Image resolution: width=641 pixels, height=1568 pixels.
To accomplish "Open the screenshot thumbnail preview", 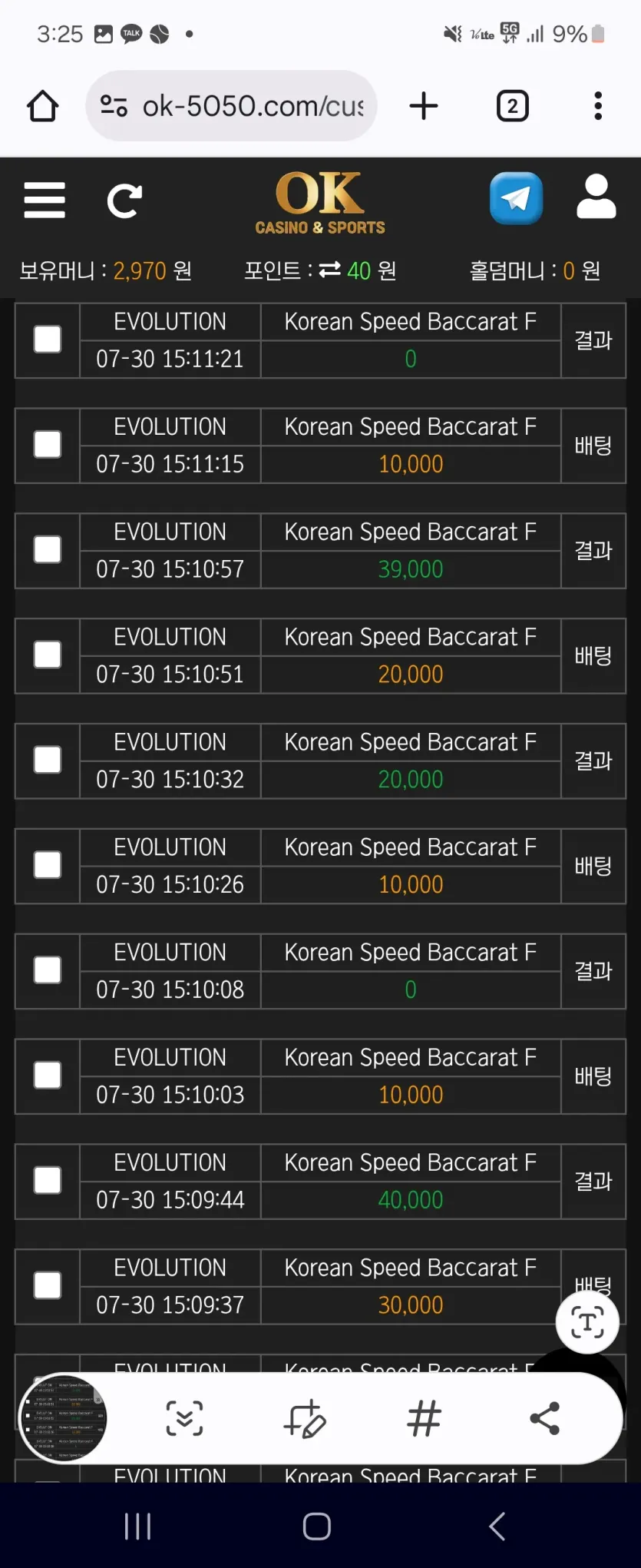I will click(x=64, y=1418).
